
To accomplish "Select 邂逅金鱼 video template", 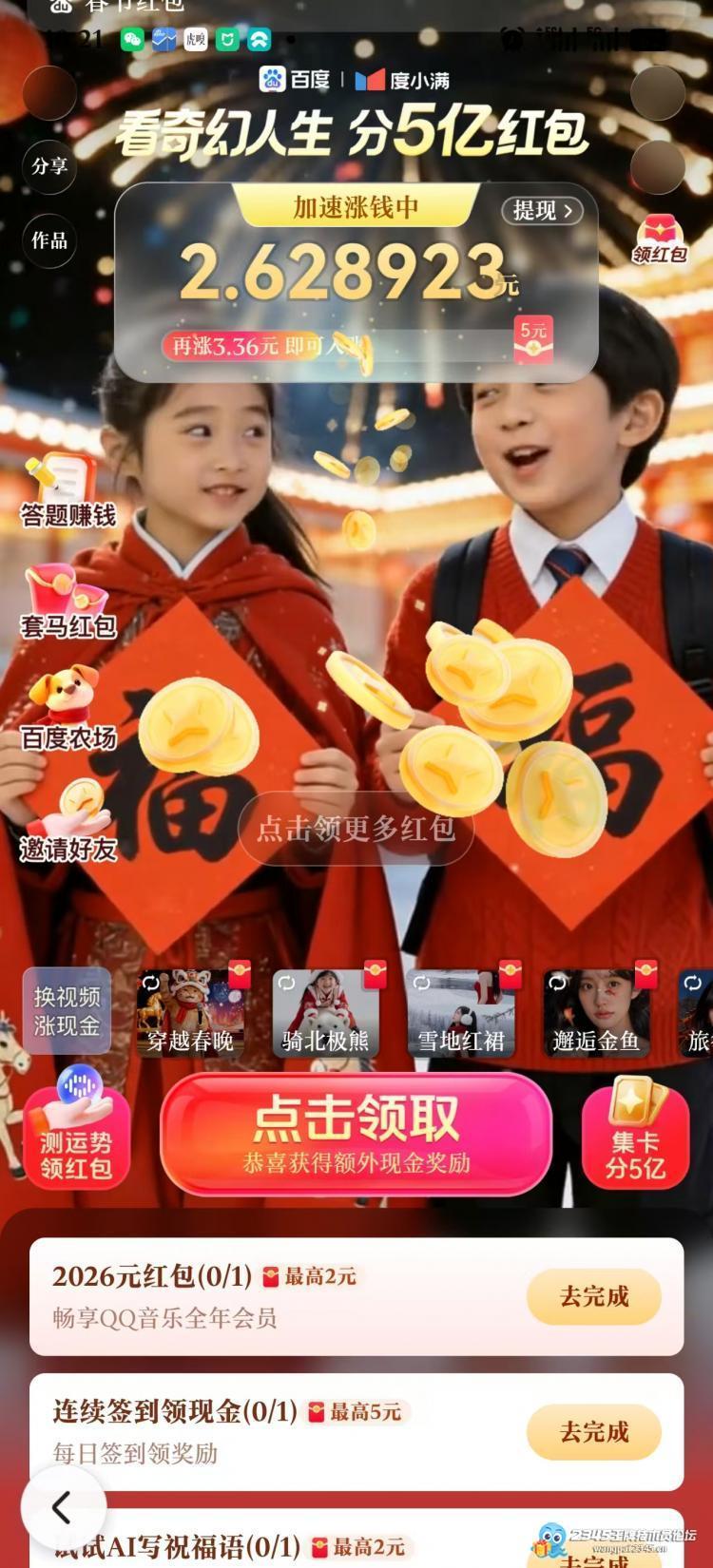I will tap(596, 1014).
